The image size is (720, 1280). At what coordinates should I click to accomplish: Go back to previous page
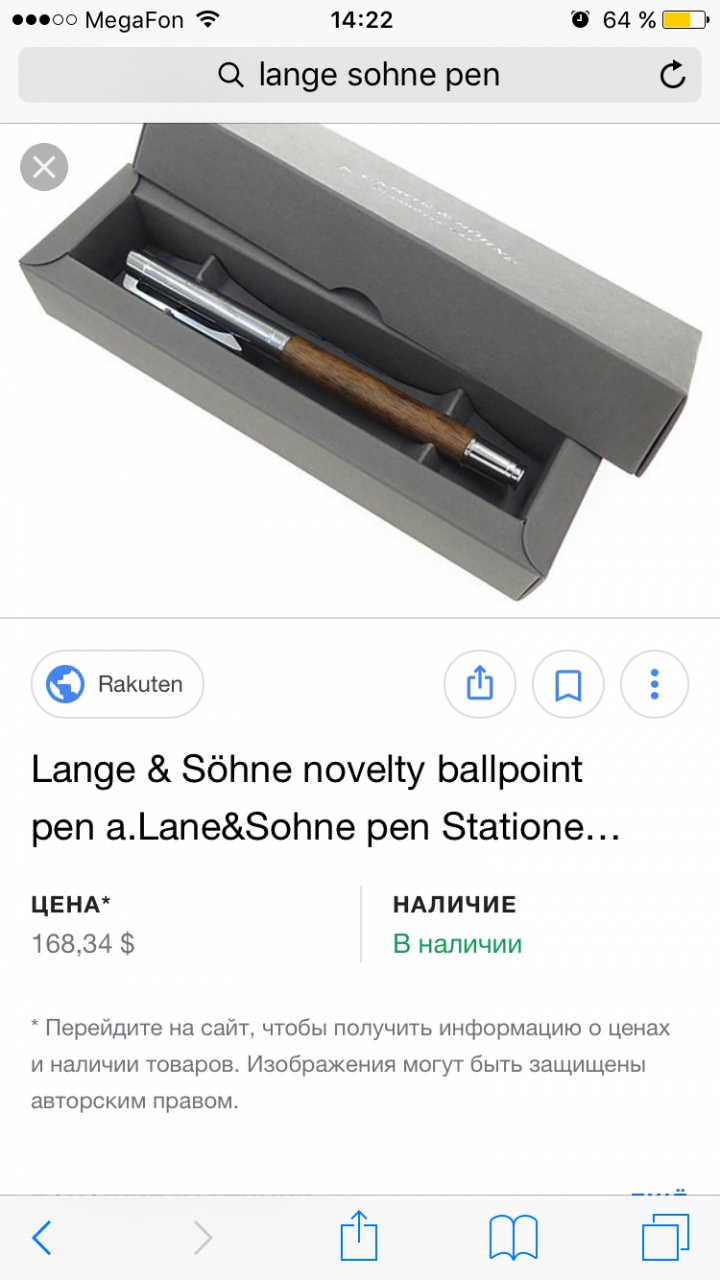pyautogui.click(x=42, y=1238)
